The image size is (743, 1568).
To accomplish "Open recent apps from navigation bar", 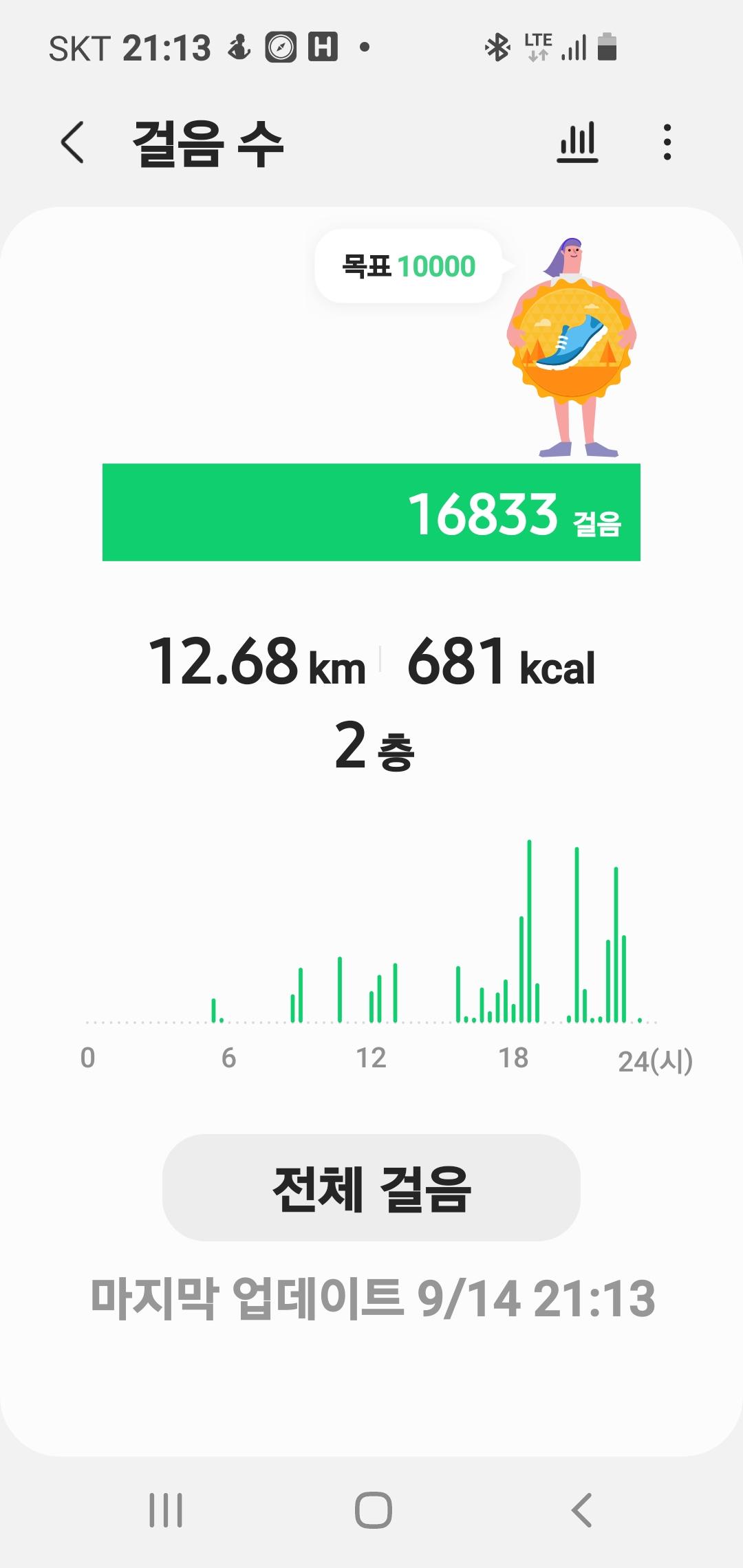I will point(166,1510).
